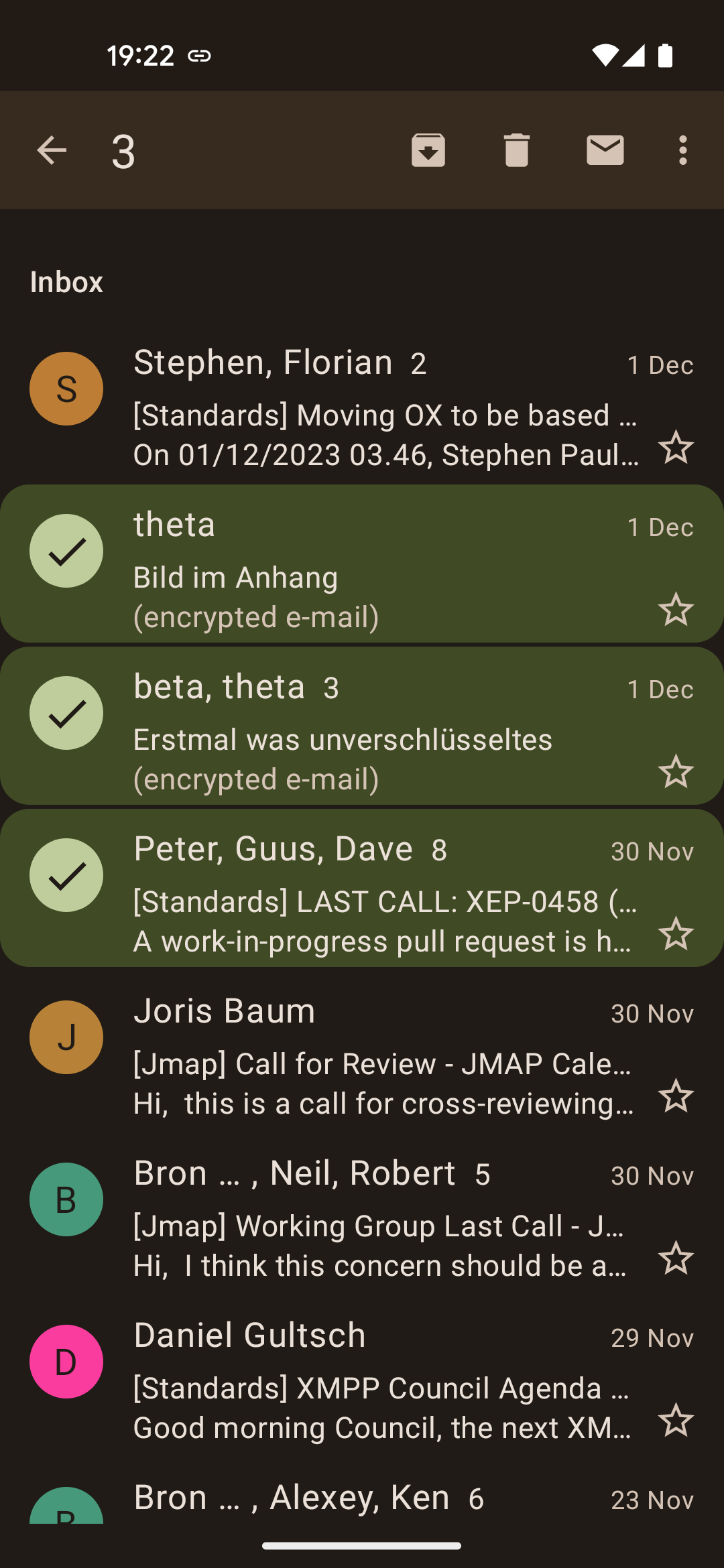
Task: Open the overflow menu
Action: [682, 150]
